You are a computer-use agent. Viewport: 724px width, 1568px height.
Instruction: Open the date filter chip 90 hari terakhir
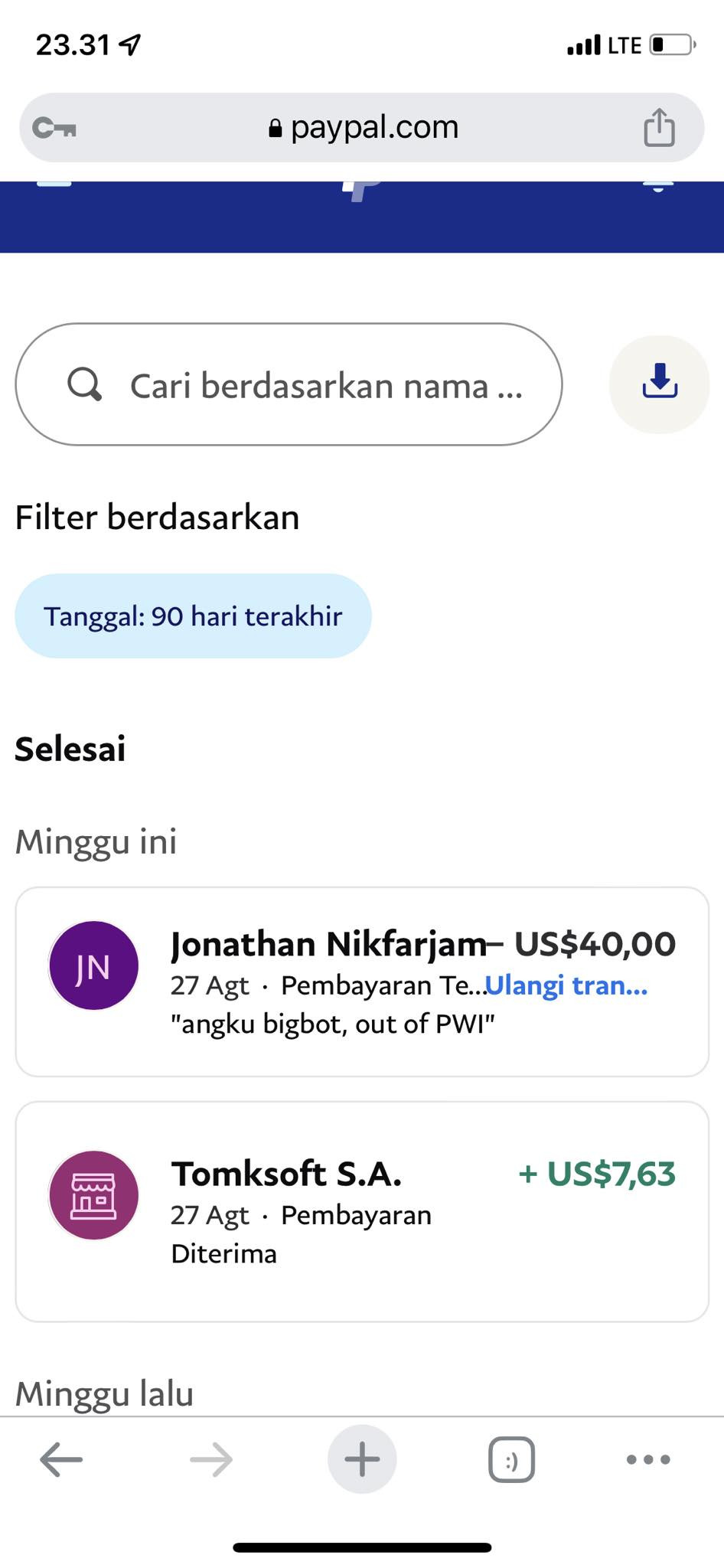tap(193, 616)
